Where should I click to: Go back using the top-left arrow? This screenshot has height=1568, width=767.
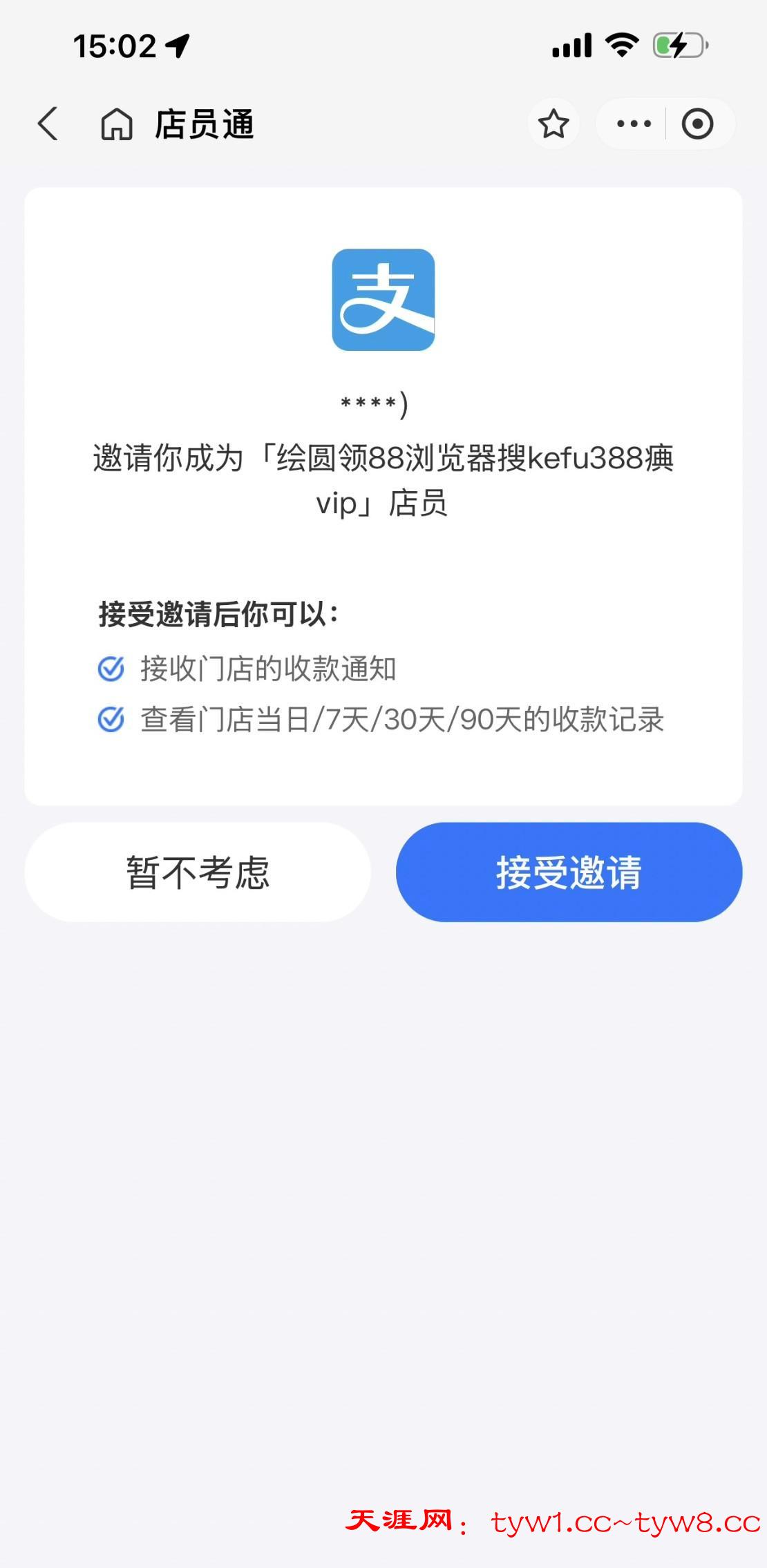coord(48,124)
